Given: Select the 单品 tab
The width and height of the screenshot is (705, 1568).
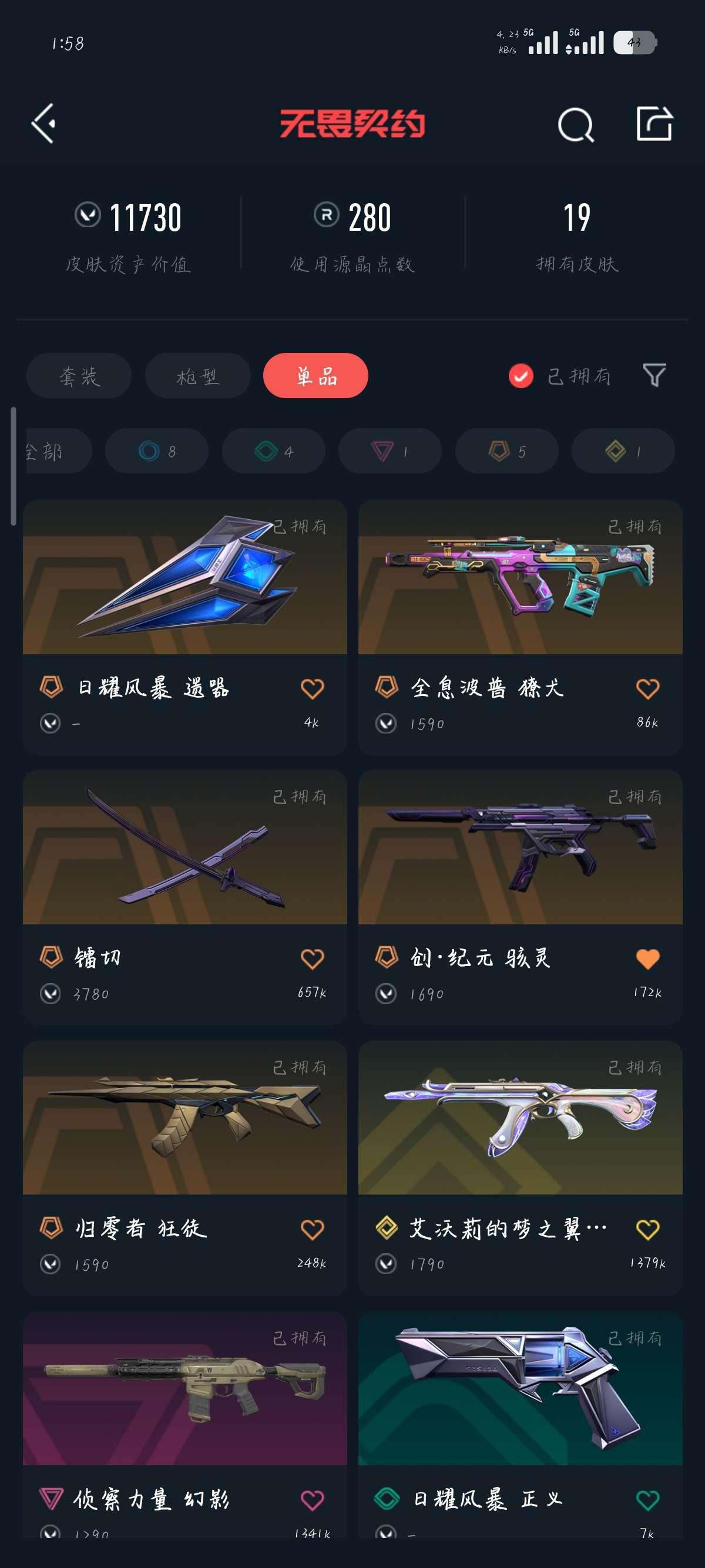Looking at the screenshot, I should (x=315, y=376).
